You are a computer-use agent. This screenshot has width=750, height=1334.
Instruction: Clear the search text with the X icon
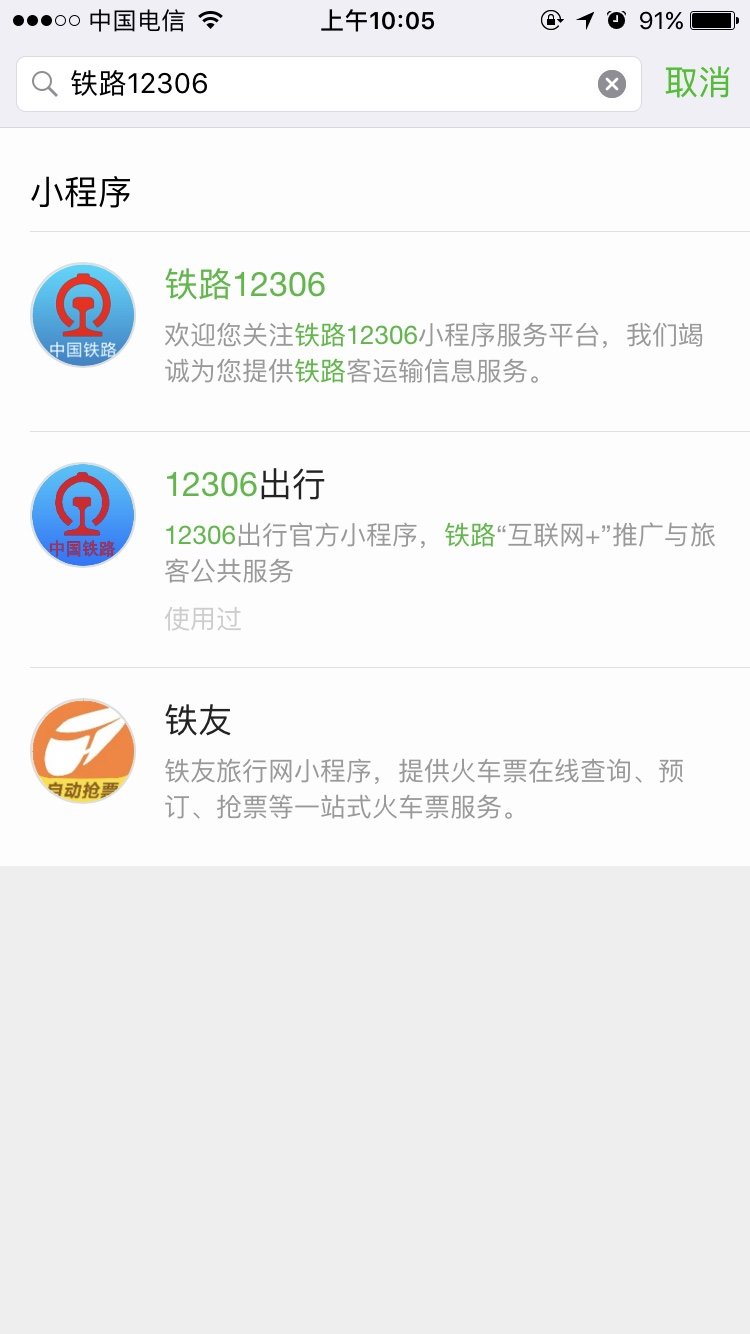(612, 84)
